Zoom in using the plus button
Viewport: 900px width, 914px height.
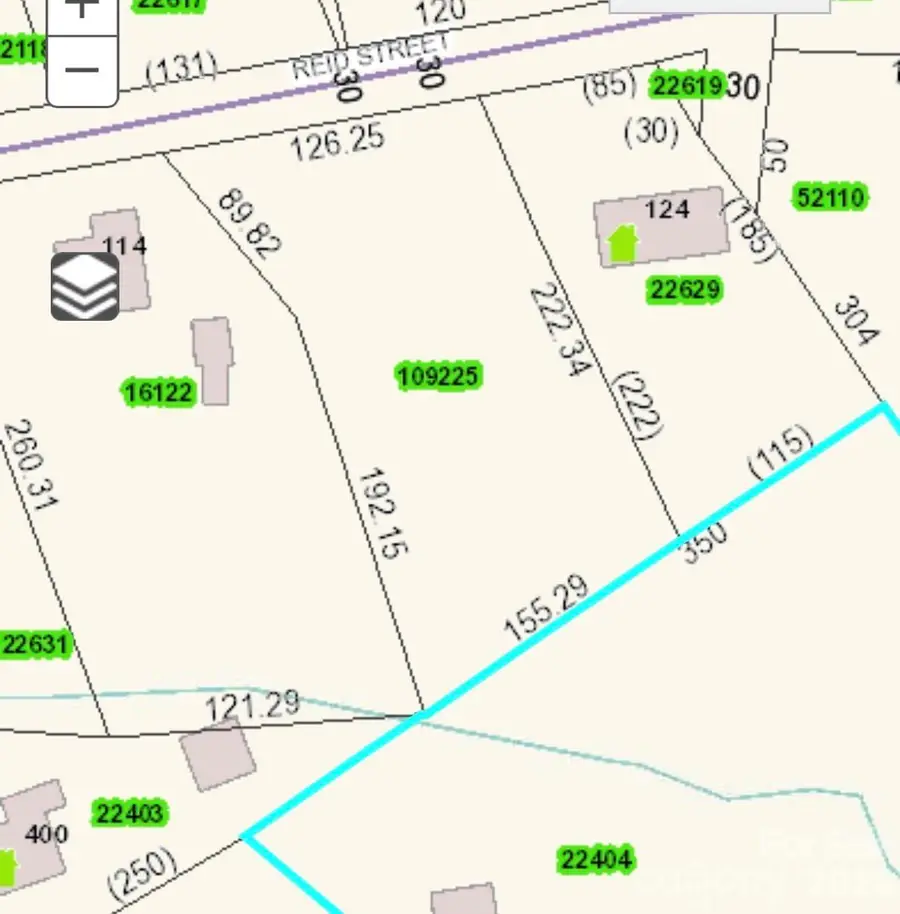(82, 10)
